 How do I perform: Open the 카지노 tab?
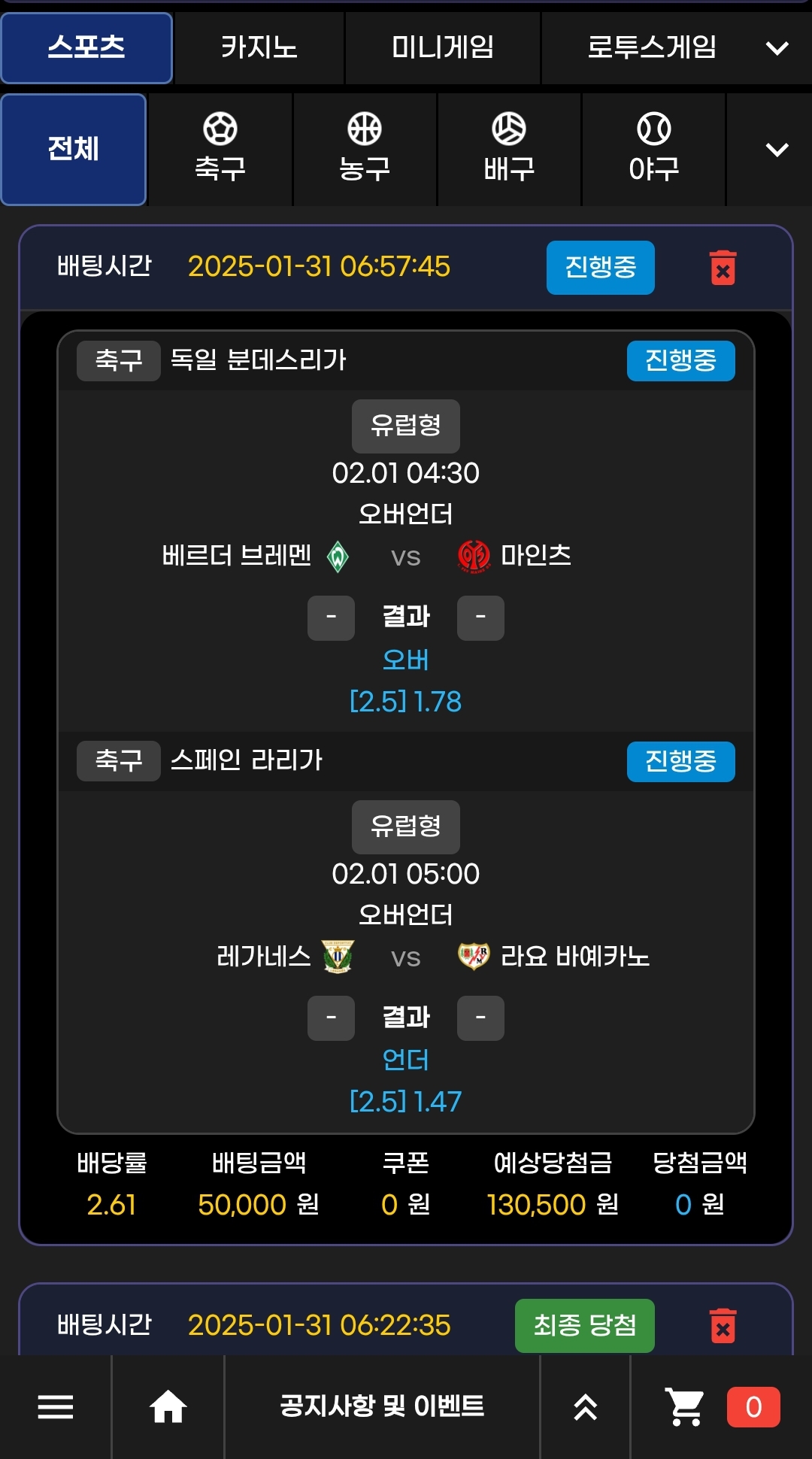[259, 47]
